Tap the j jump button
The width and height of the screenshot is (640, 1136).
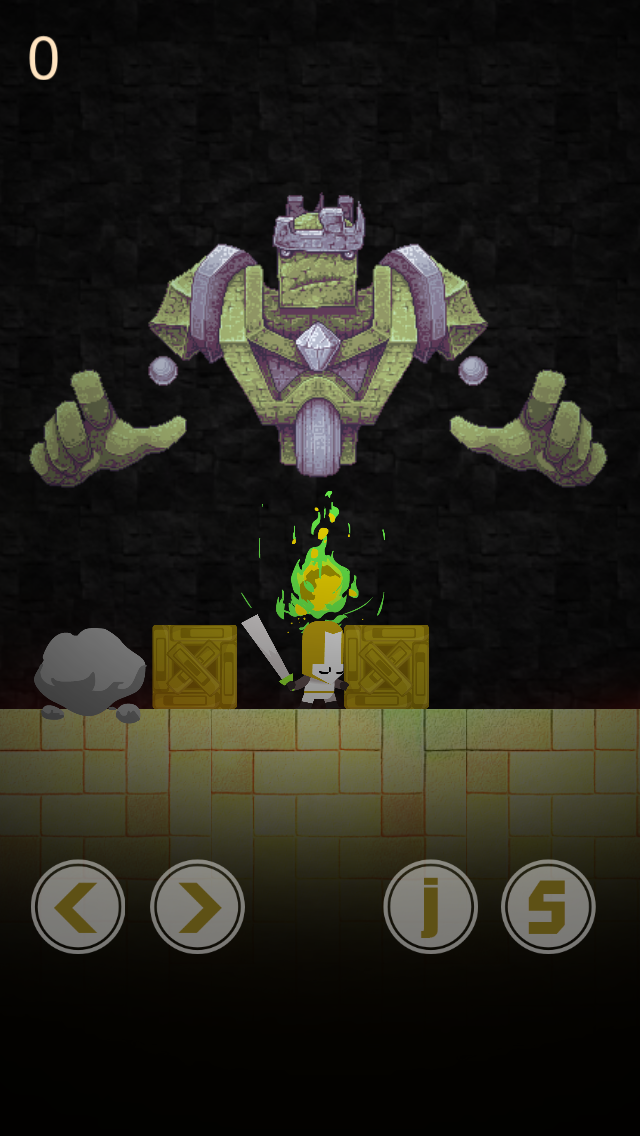pyautogui.click(x=431, y=907)
